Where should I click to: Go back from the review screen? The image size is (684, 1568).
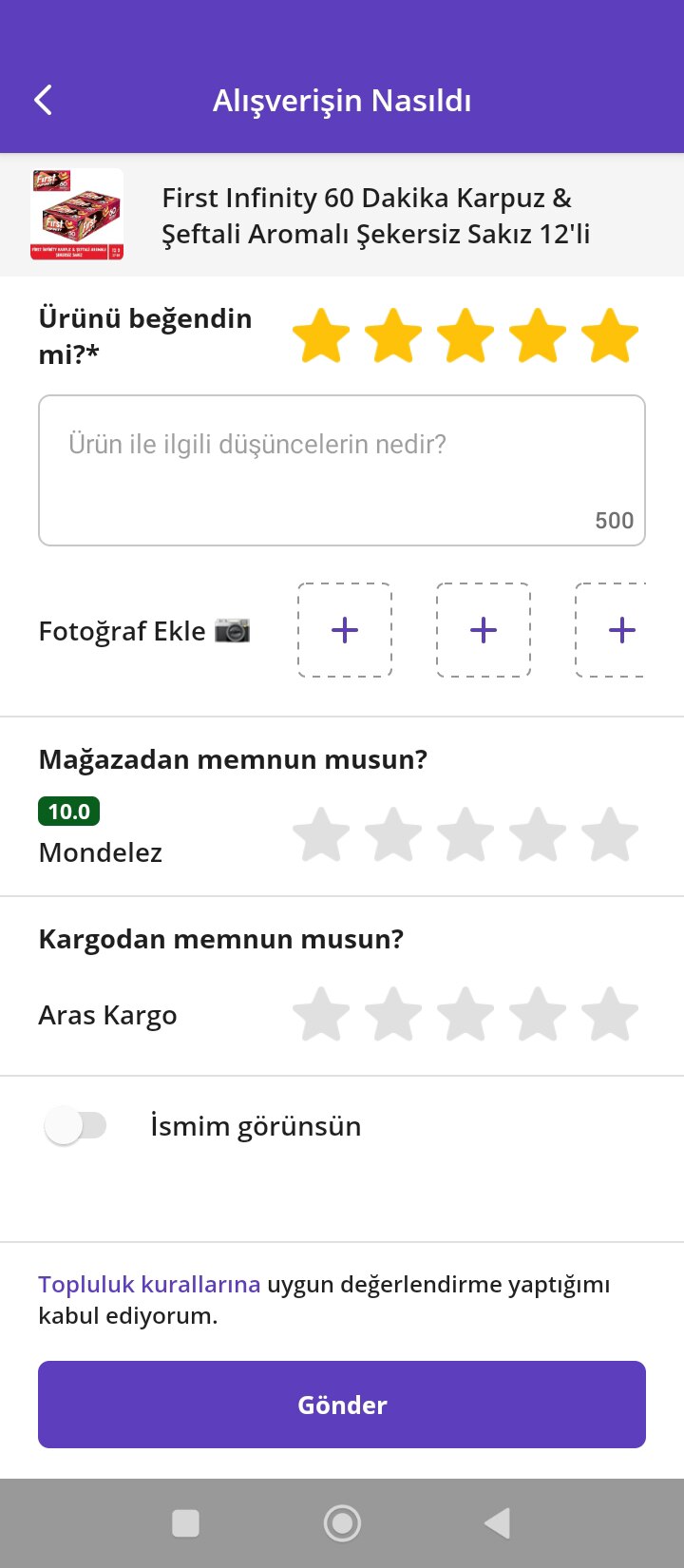pos(44,100)
